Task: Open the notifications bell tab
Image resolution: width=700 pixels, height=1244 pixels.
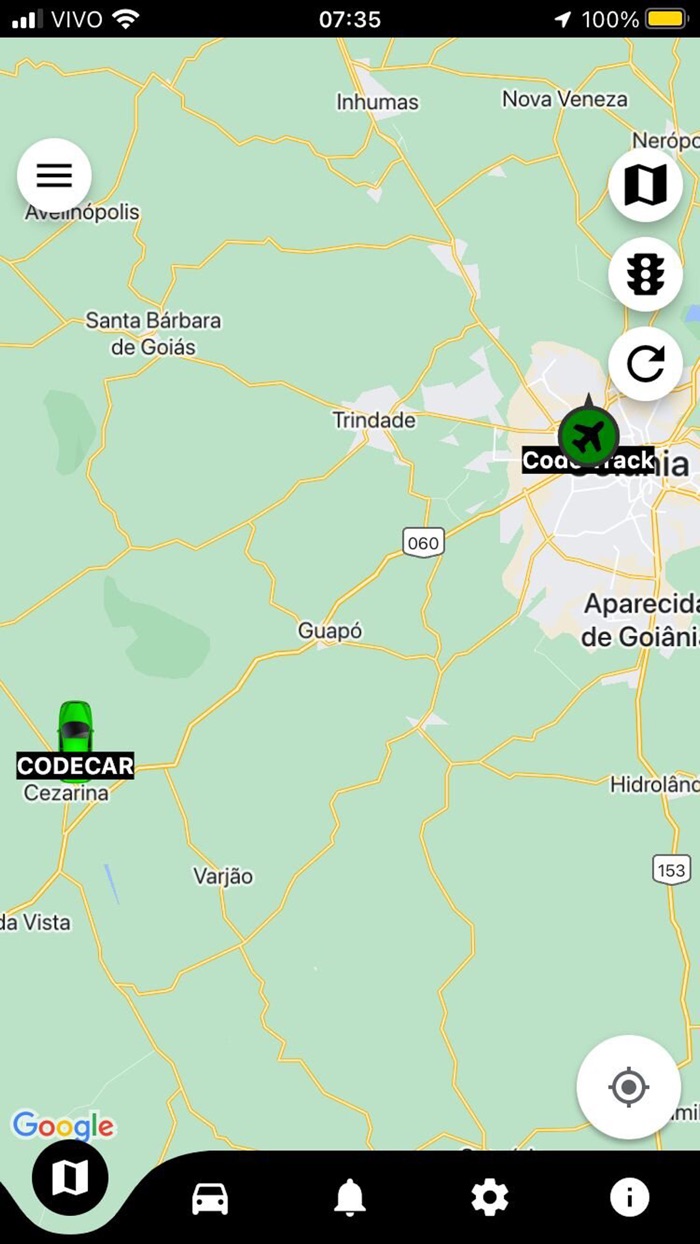Action: pos(349,1197)
